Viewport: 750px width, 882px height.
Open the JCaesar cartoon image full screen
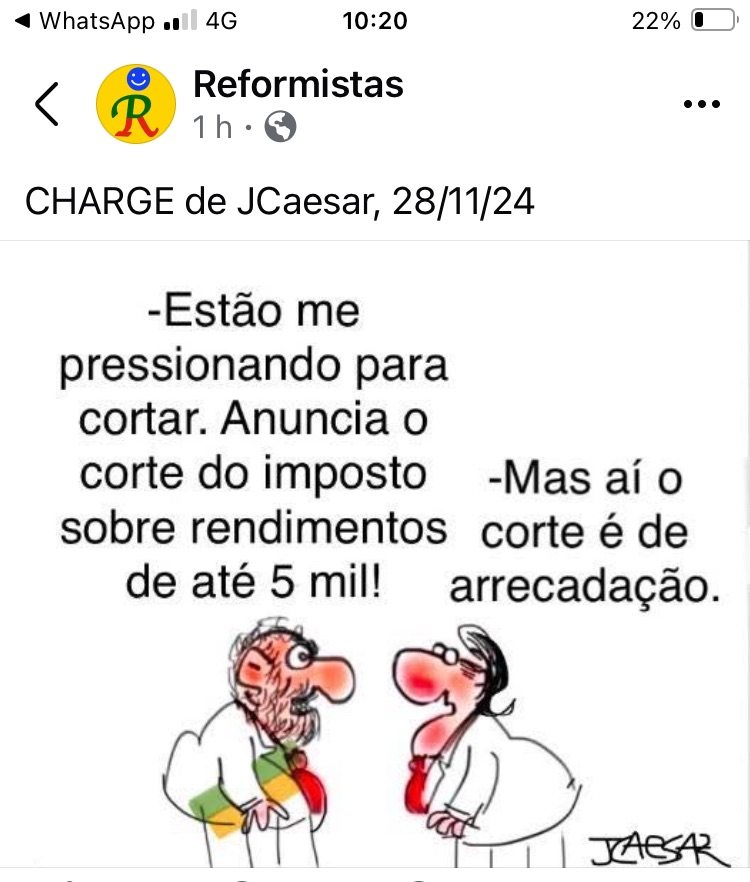click(375, 560)
